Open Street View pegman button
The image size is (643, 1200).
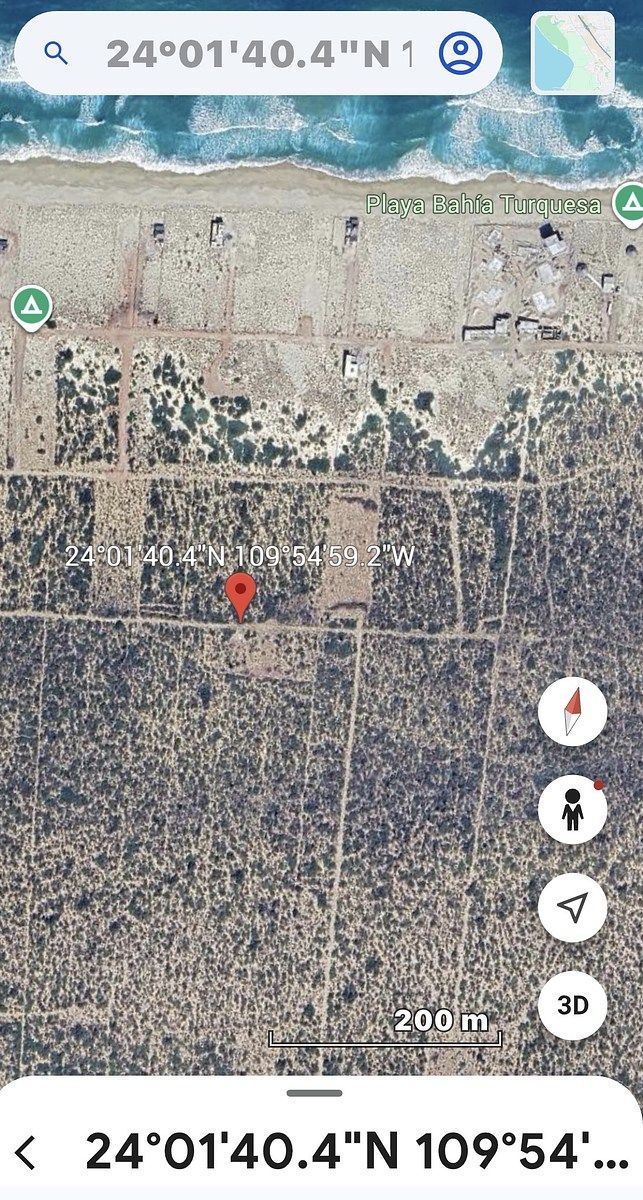pos(572,810)
